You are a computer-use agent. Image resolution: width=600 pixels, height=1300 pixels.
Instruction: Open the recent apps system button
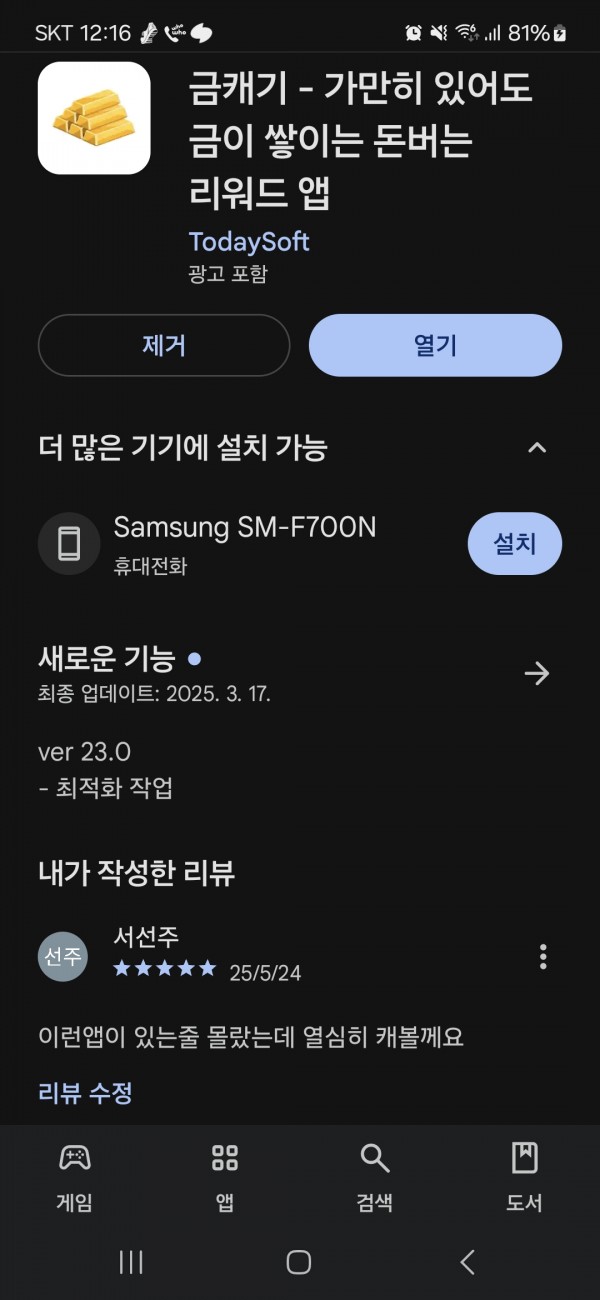[131, 1262]
